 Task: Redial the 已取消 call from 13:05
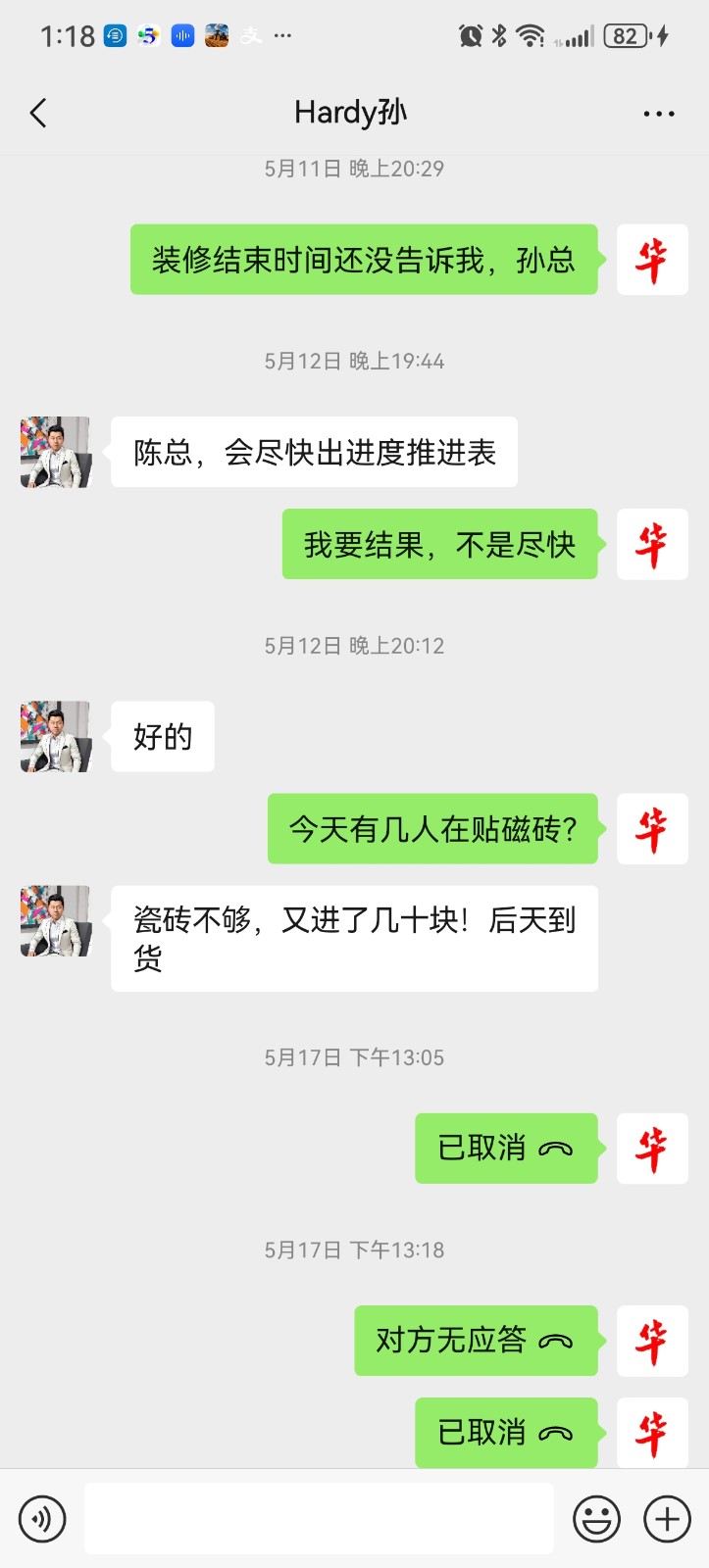[505, 1149]
